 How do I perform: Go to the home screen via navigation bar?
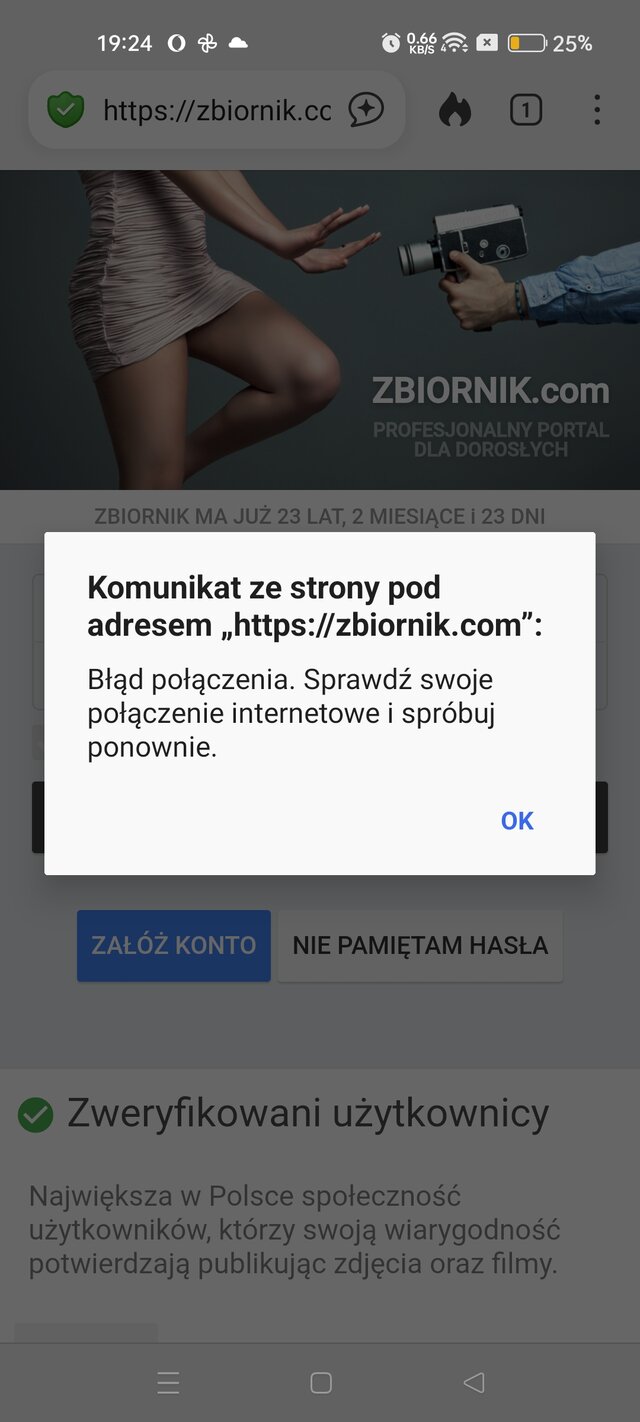[321, 1383]
